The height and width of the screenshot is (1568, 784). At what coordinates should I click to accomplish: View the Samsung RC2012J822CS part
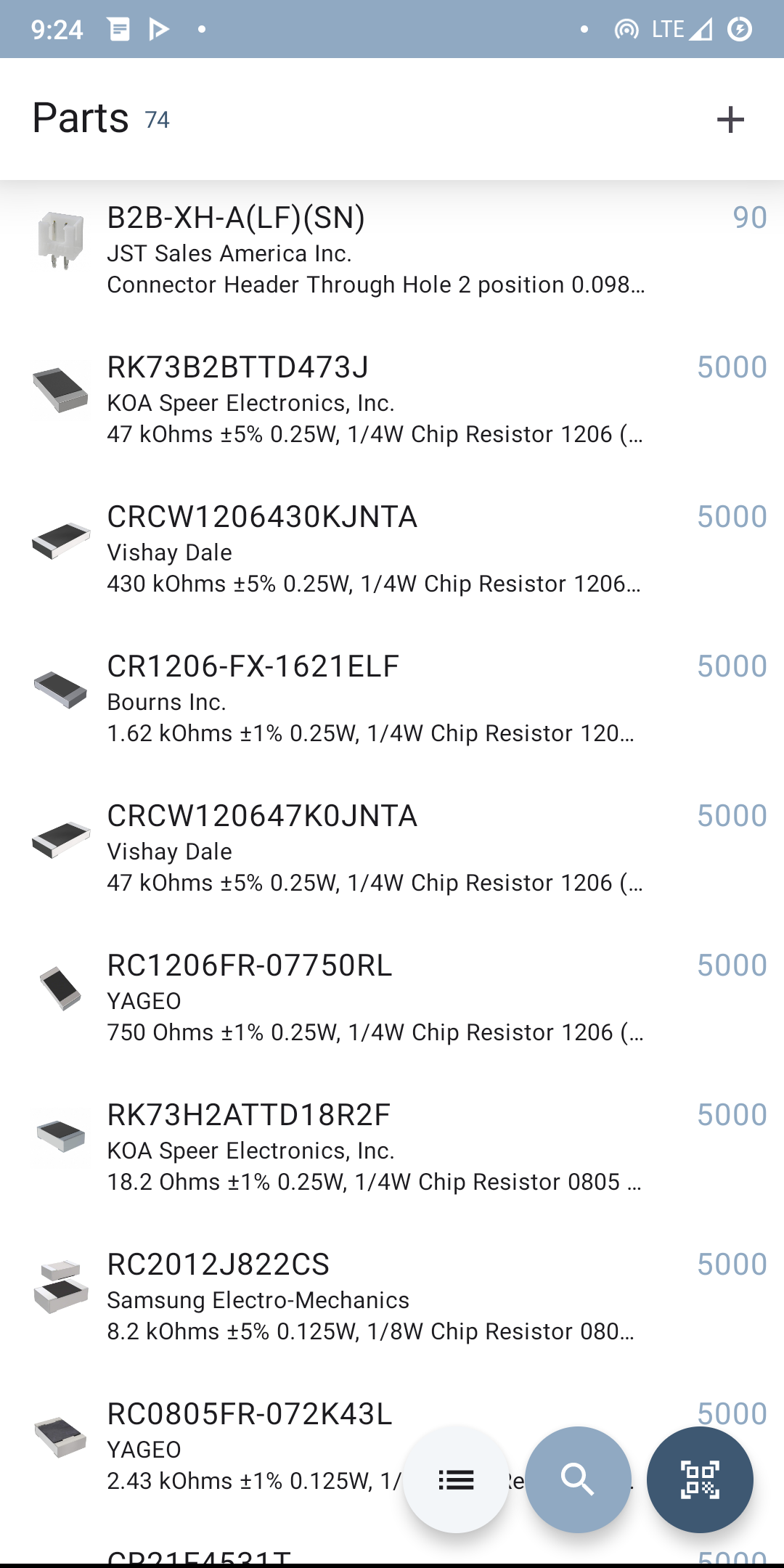click(377, 1297)
